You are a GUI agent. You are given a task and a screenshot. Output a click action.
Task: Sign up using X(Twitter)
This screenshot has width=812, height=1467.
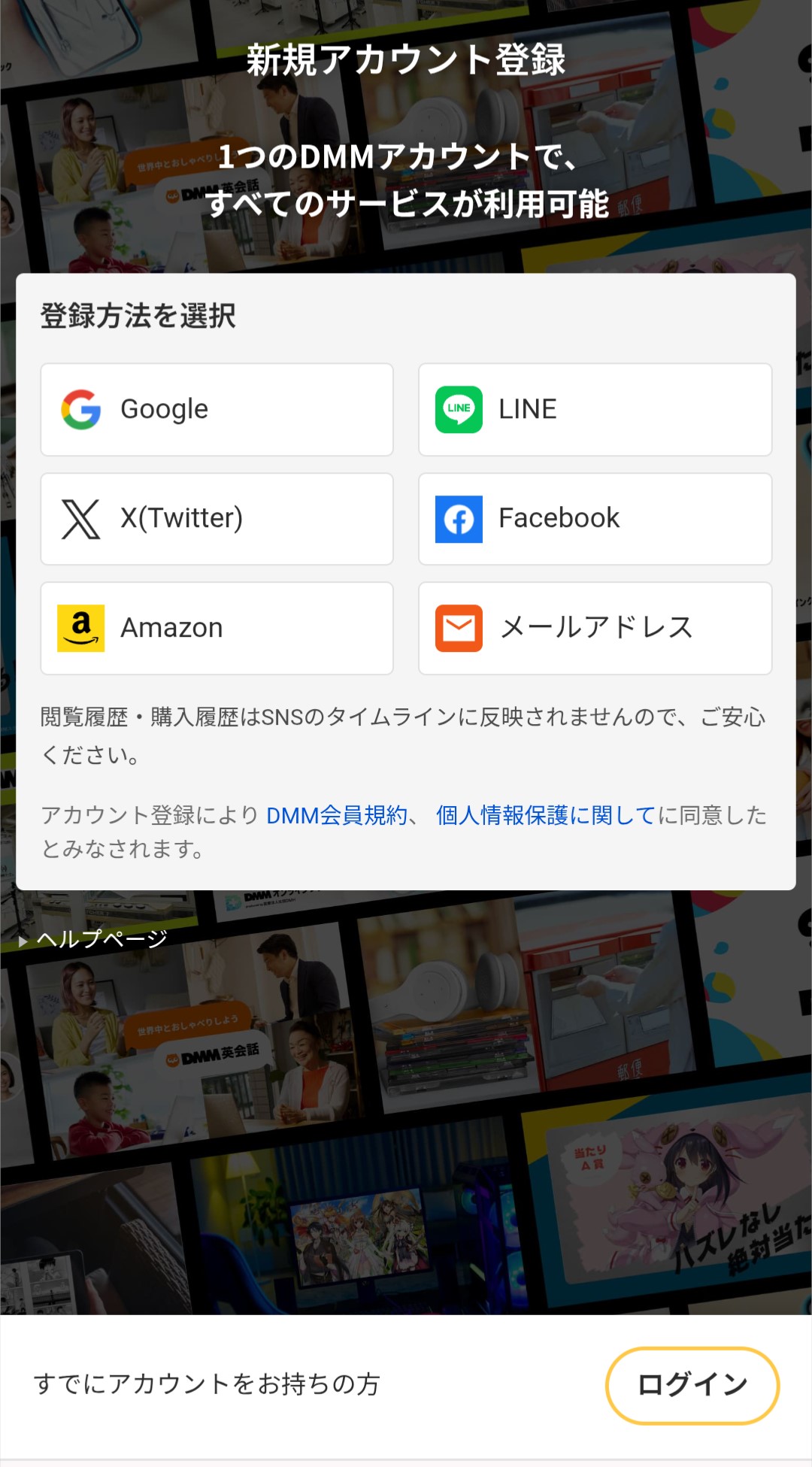point(217,519)
